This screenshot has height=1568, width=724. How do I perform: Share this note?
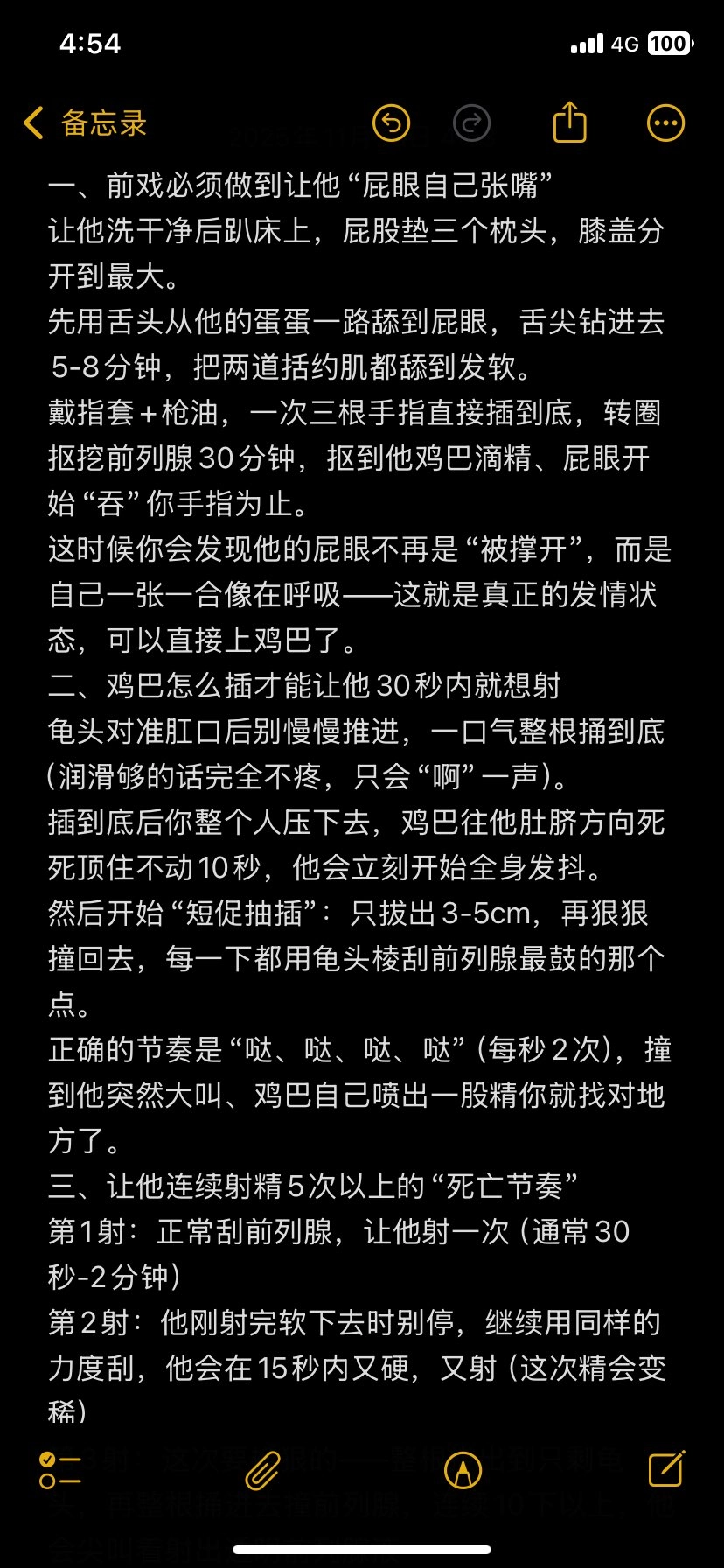(x=569, y=122)
